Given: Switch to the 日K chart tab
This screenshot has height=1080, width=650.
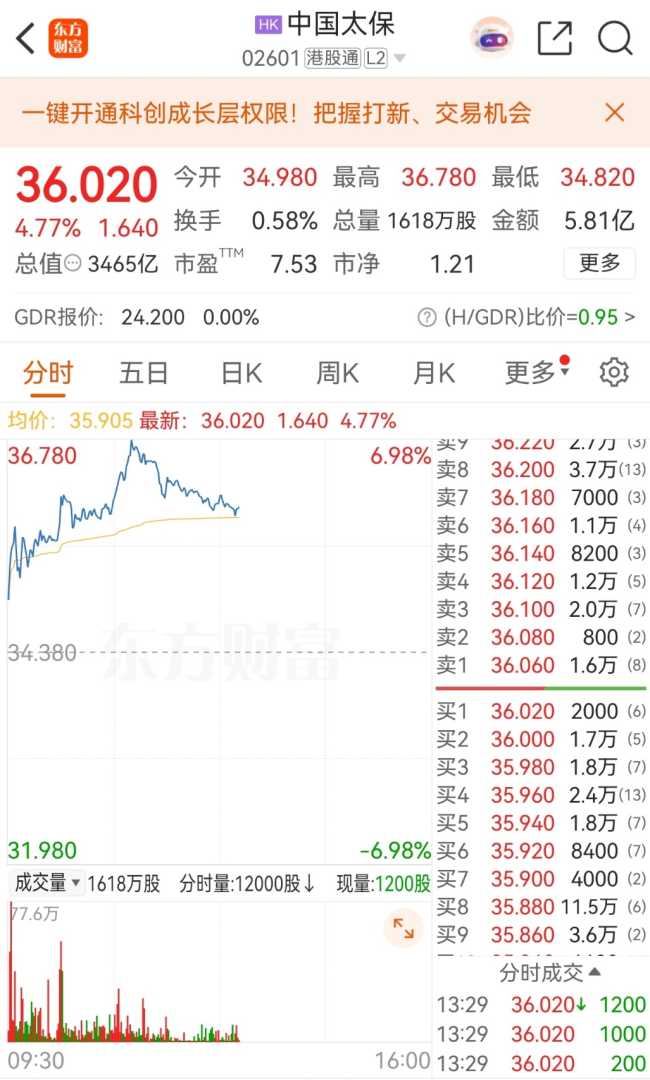Looking at the screenshot, I should [x=241, y=373].
